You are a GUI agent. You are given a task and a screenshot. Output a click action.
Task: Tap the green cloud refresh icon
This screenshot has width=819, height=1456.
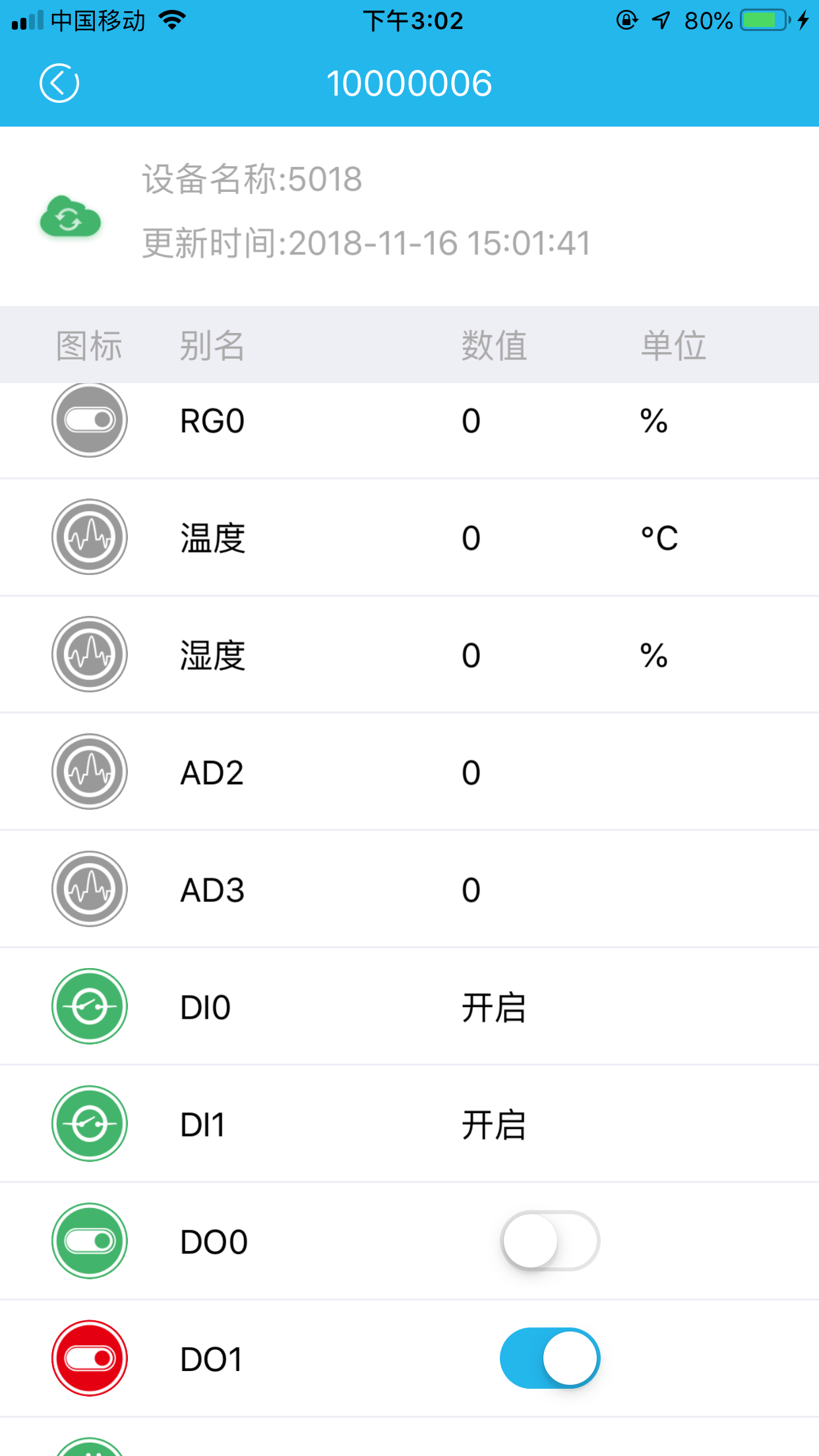(x=69, y=218)
